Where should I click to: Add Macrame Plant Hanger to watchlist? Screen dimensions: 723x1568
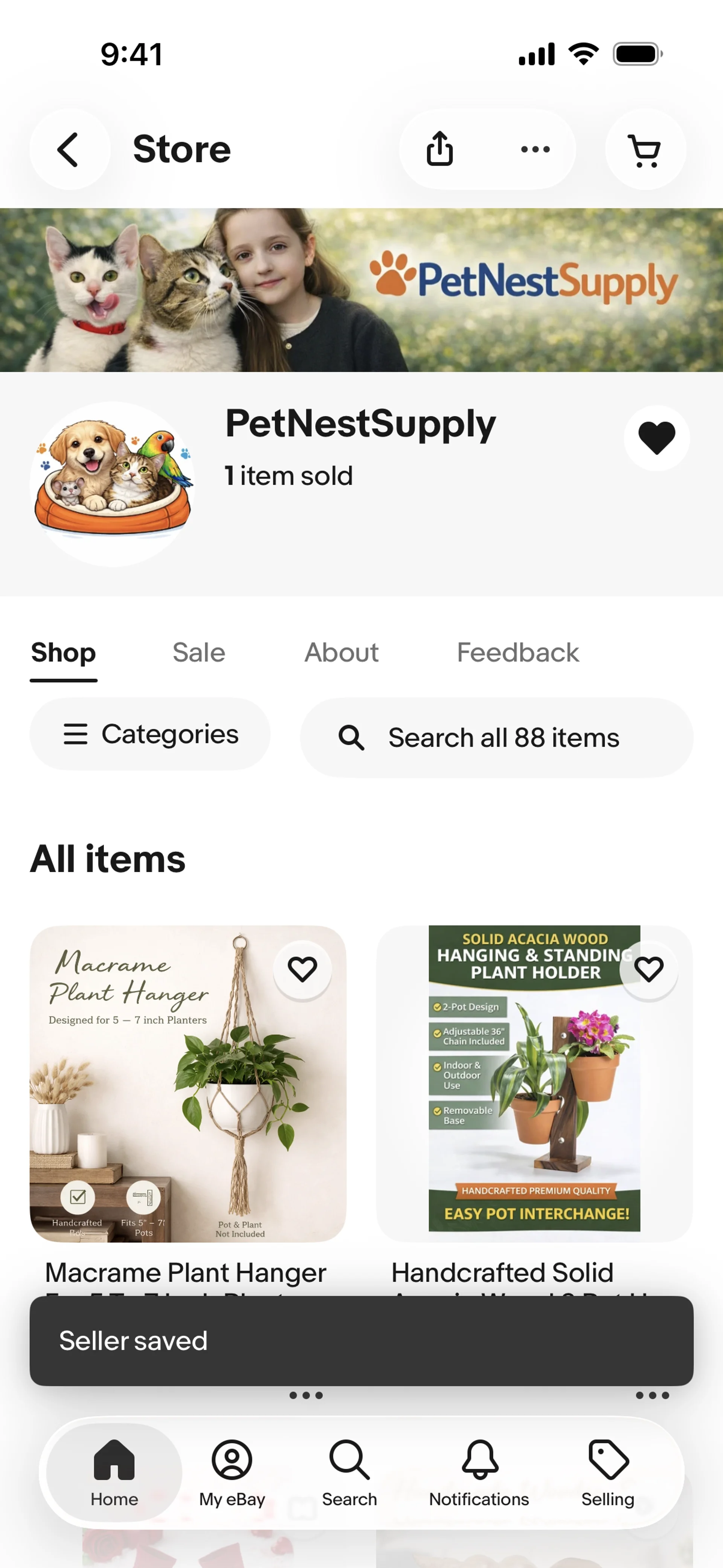[302, 969]
